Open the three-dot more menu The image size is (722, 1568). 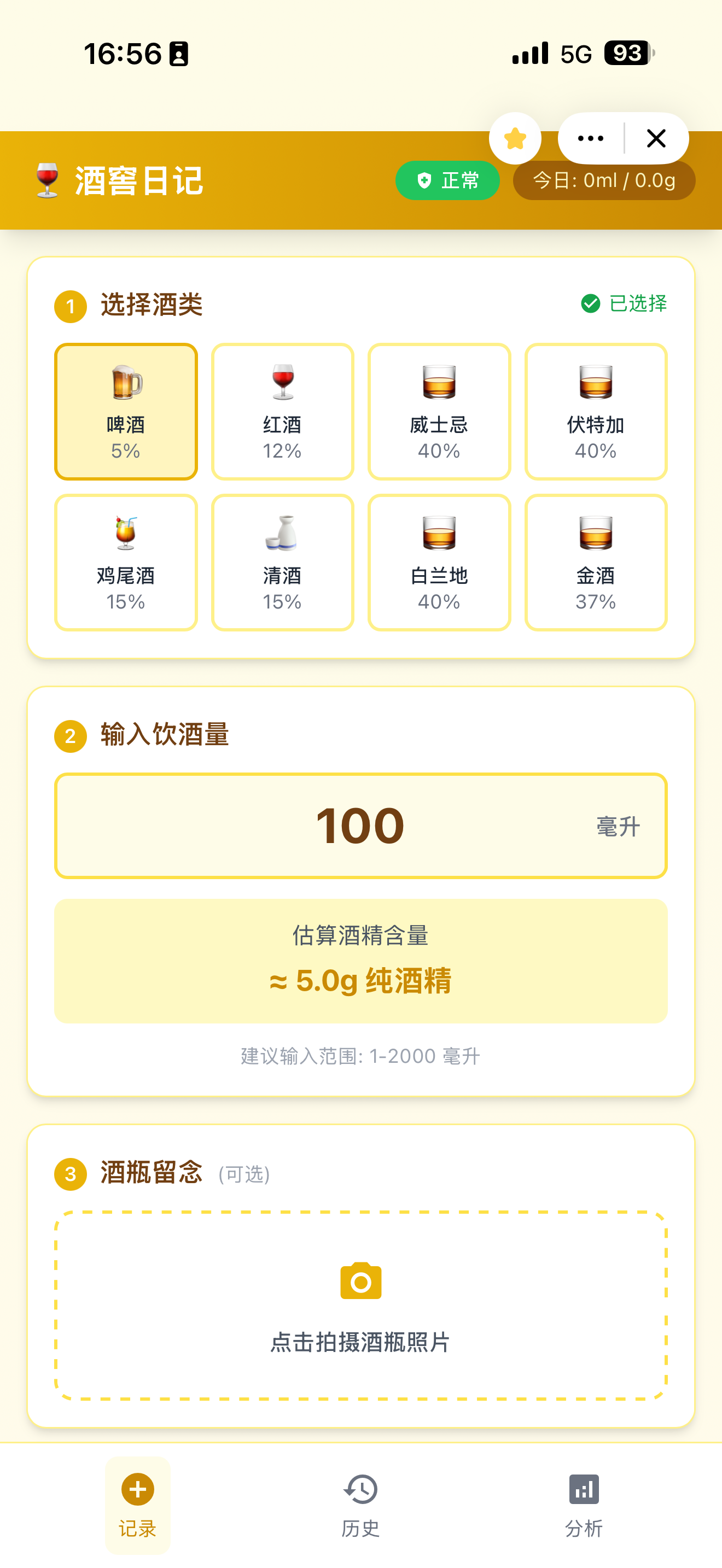[x=591, y=139]
